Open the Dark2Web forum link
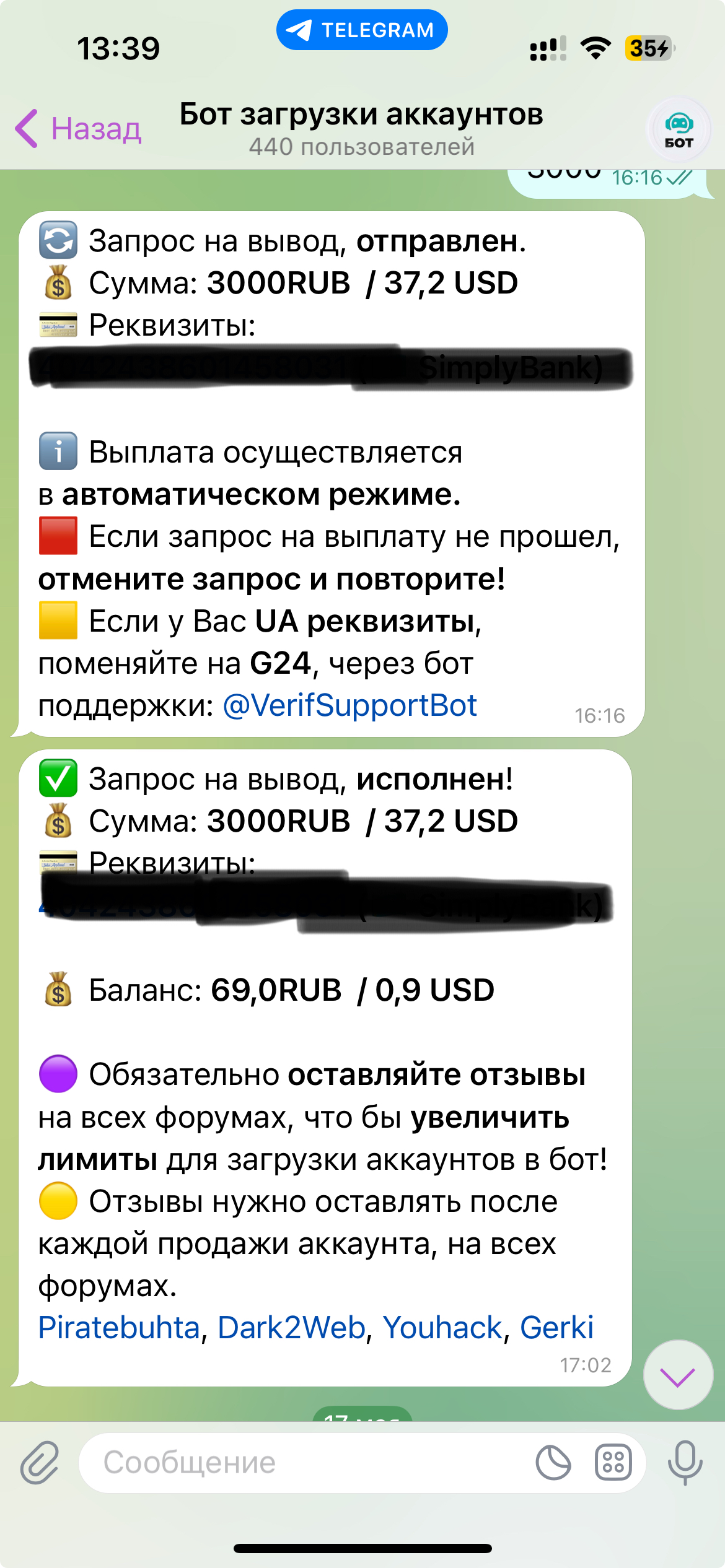This screenshot has height=1568, width=725. pos(291,1328)
